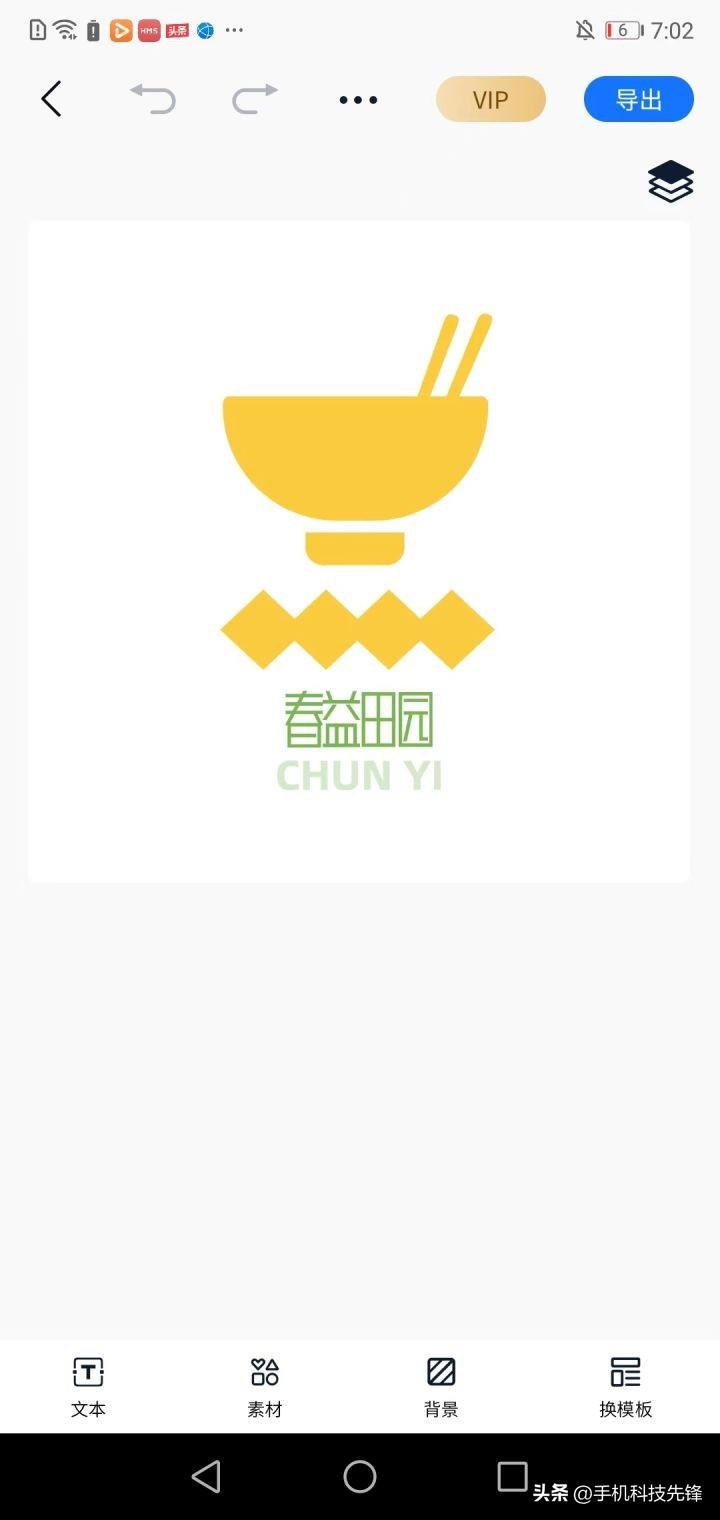720x1520 pixels.
Task: Go back using the top-left arrow
Action: (x=52, y=99)
